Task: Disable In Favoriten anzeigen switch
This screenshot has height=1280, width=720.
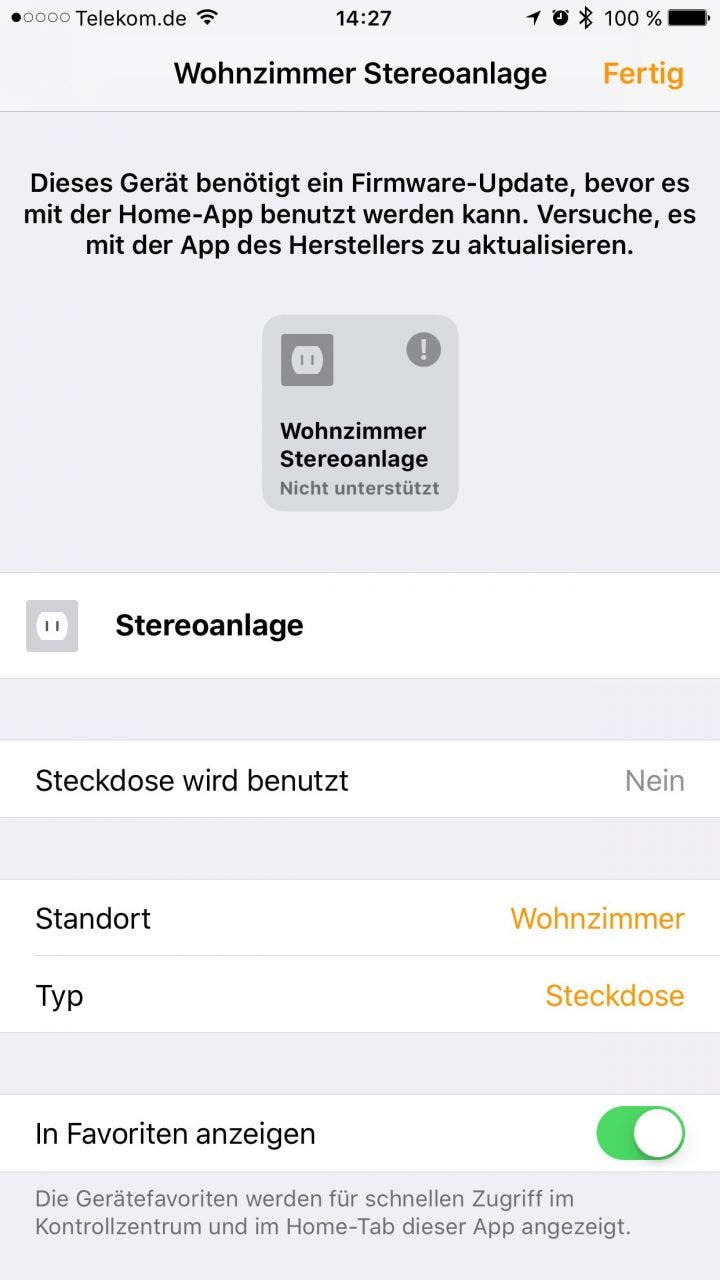Action: pos(640,1133)
